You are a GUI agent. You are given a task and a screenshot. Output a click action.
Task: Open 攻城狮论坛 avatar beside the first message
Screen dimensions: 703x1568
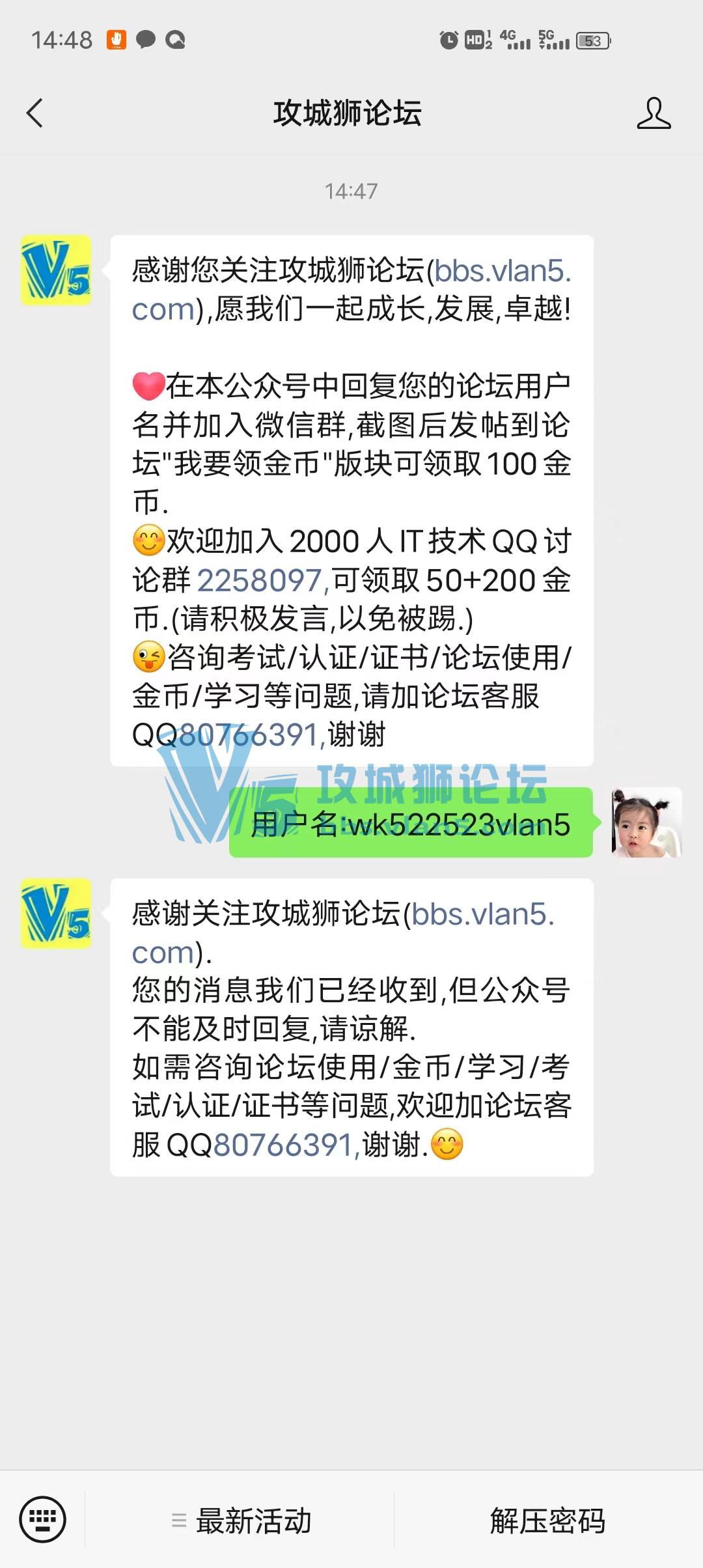[x=56, y=270]
